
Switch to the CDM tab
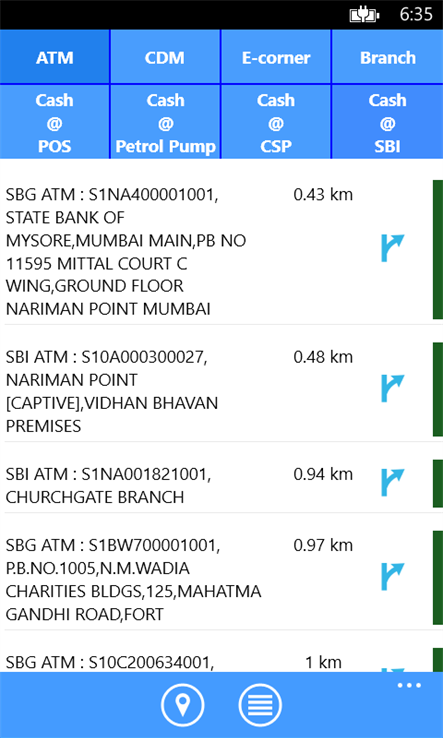[x=165, y=57]
